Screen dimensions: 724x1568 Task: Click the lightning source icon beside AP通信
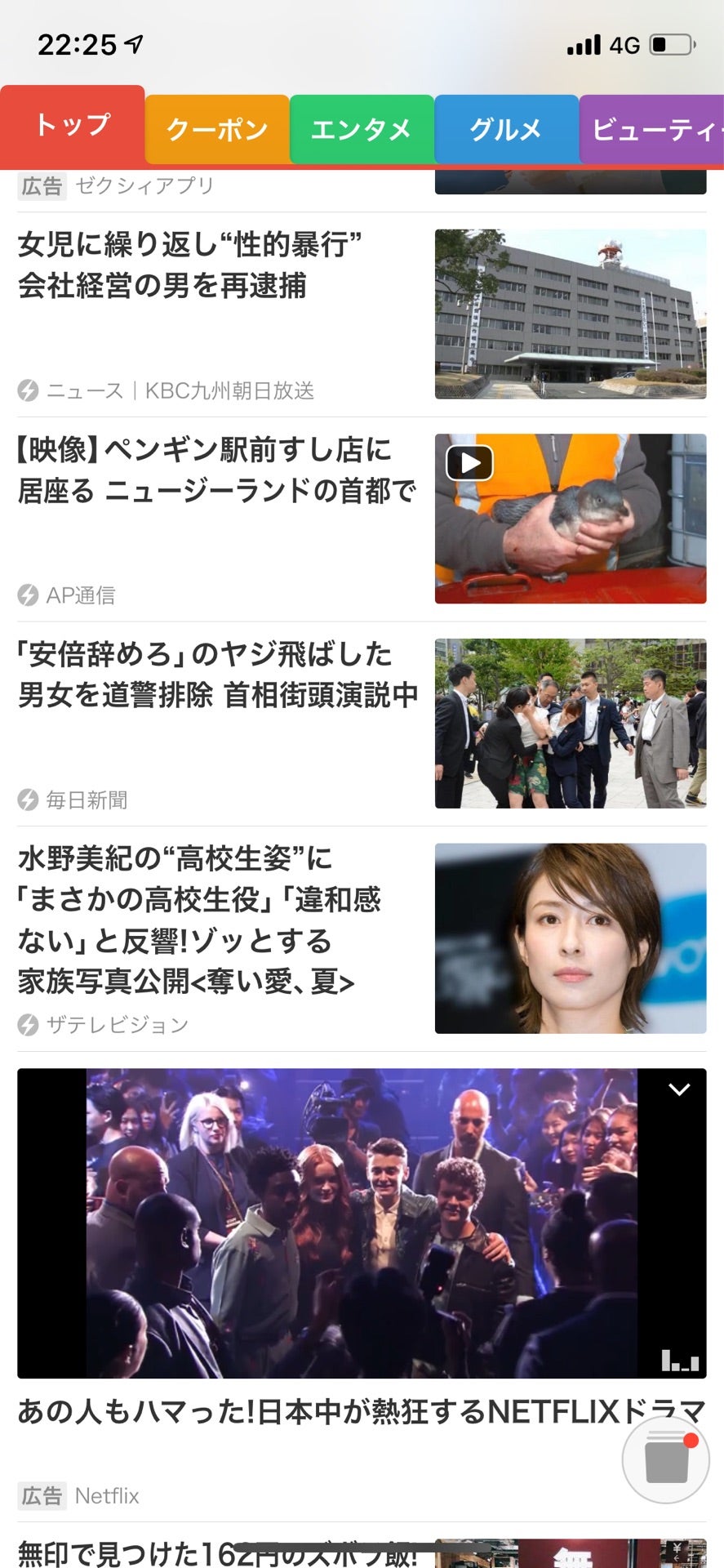pos(28,595)
